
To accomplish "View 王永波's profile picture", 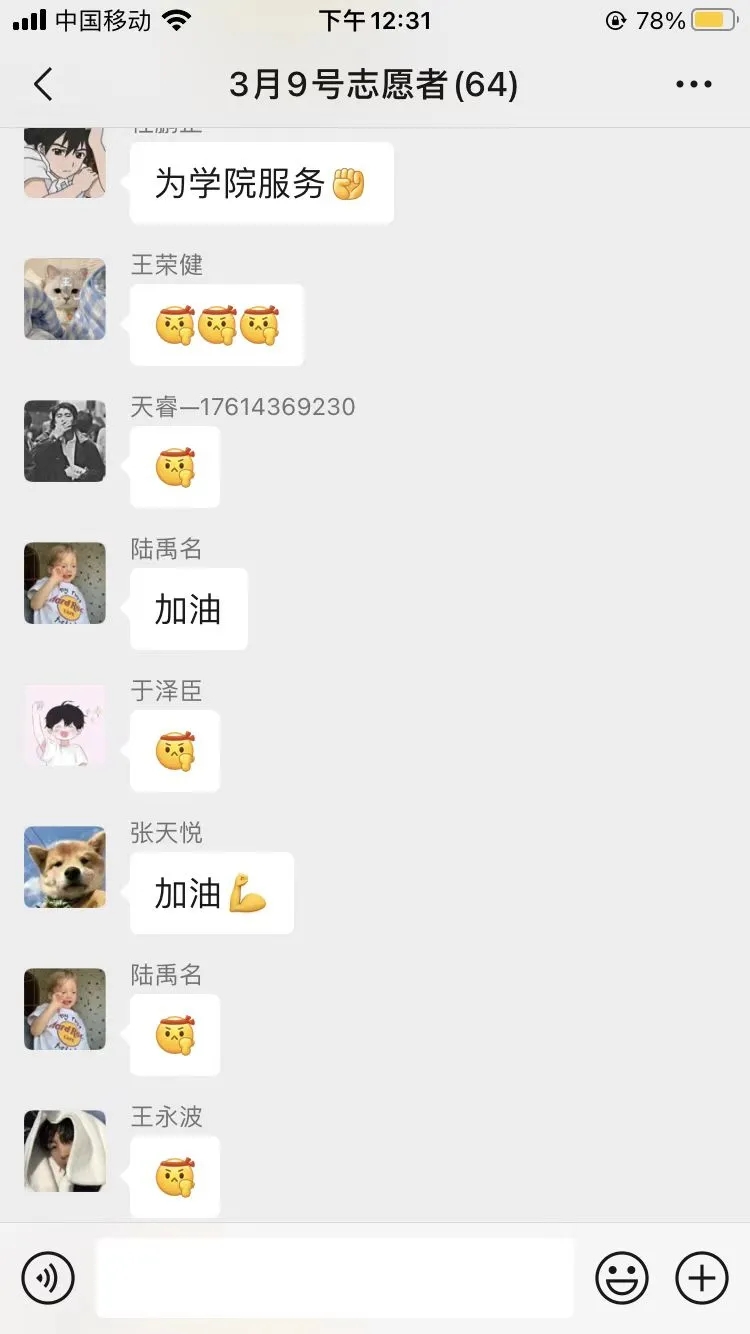I will click(65, 1151).
